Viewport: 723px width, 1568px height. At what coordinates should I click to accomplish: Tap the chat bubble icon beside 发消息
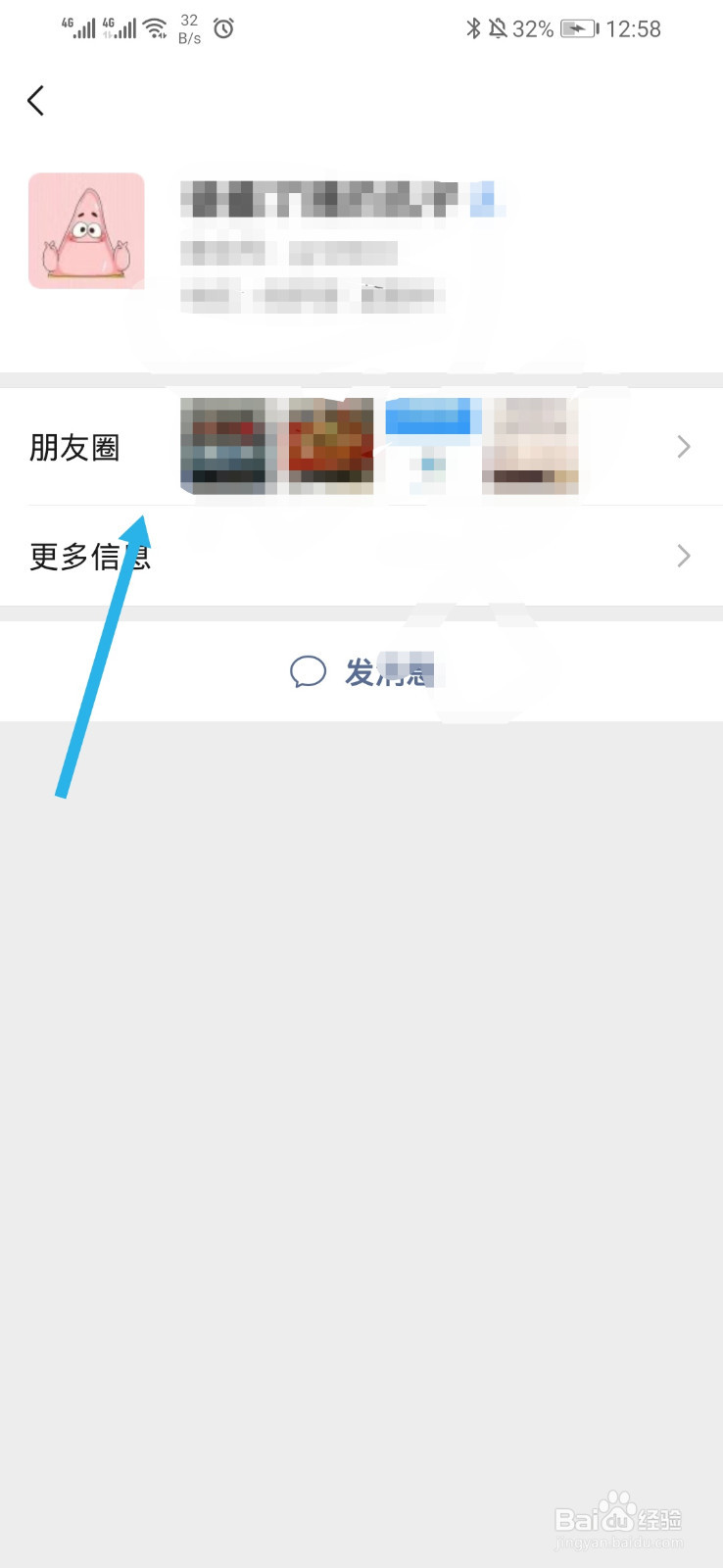click(308, 671)
